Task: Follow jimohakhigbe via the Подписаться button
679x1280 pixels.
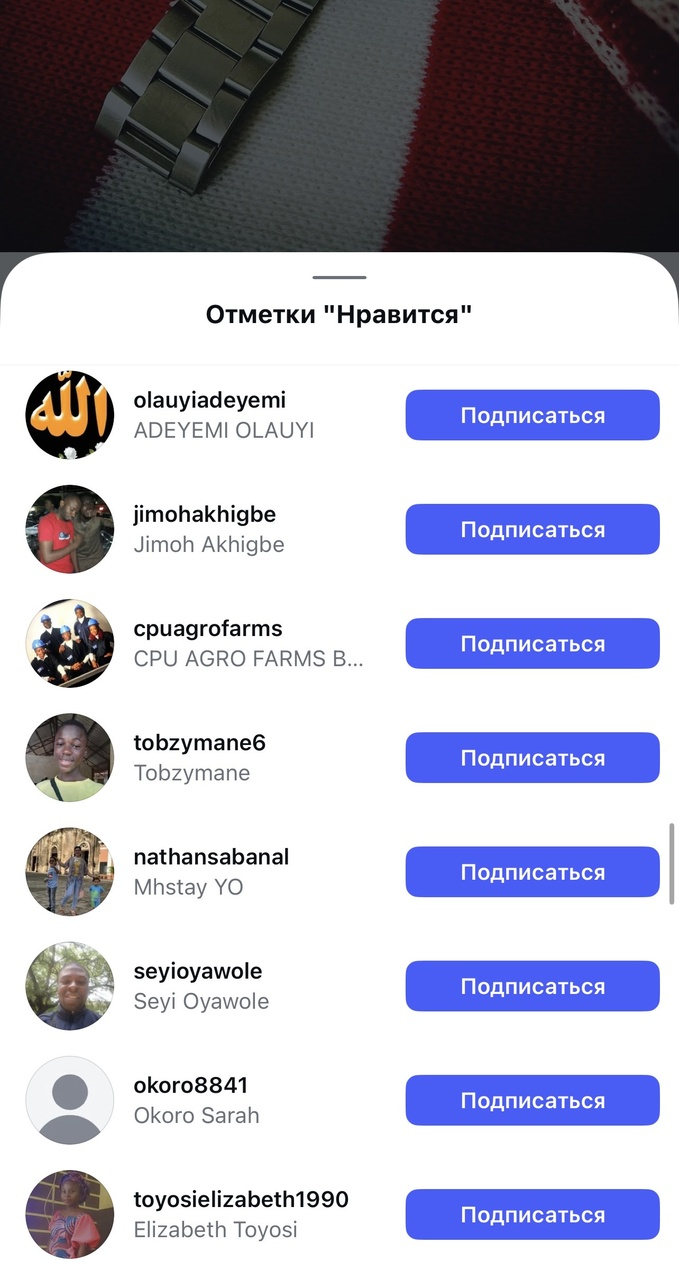Action: (532, 529)
